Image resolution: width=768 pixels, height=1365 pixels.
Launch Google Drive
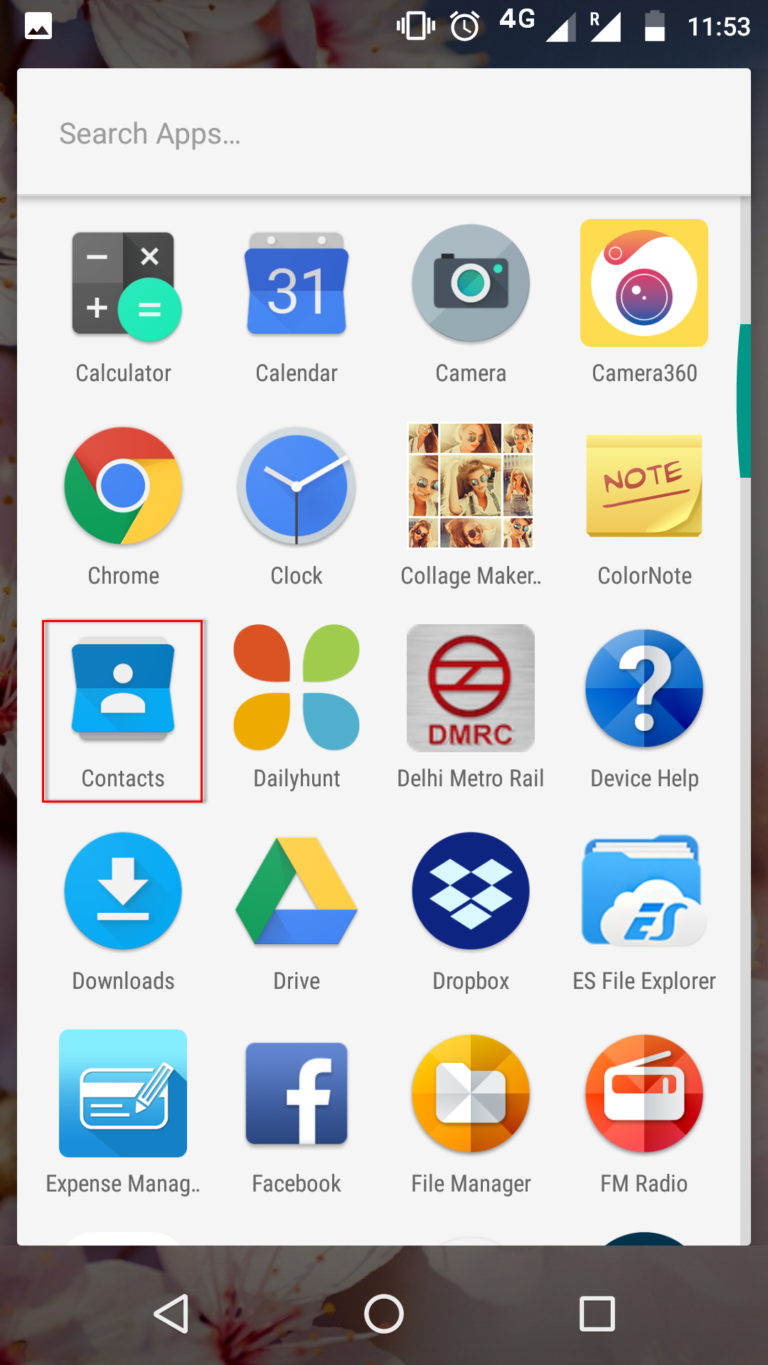pos(297,892)
